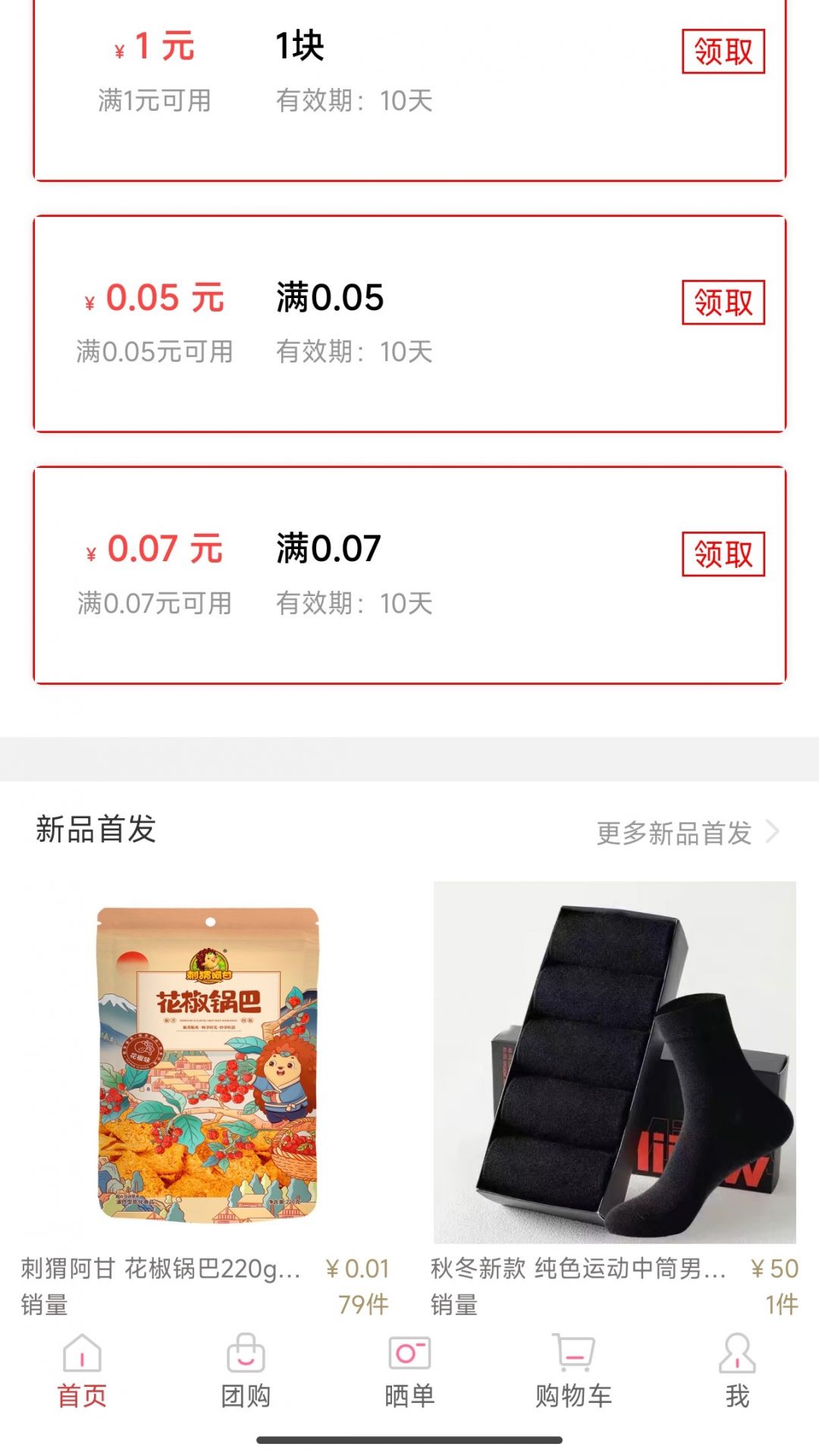Screen dimensions: 819x1456
Task: Open 更多新品首发 link
Action: point(686,833)
